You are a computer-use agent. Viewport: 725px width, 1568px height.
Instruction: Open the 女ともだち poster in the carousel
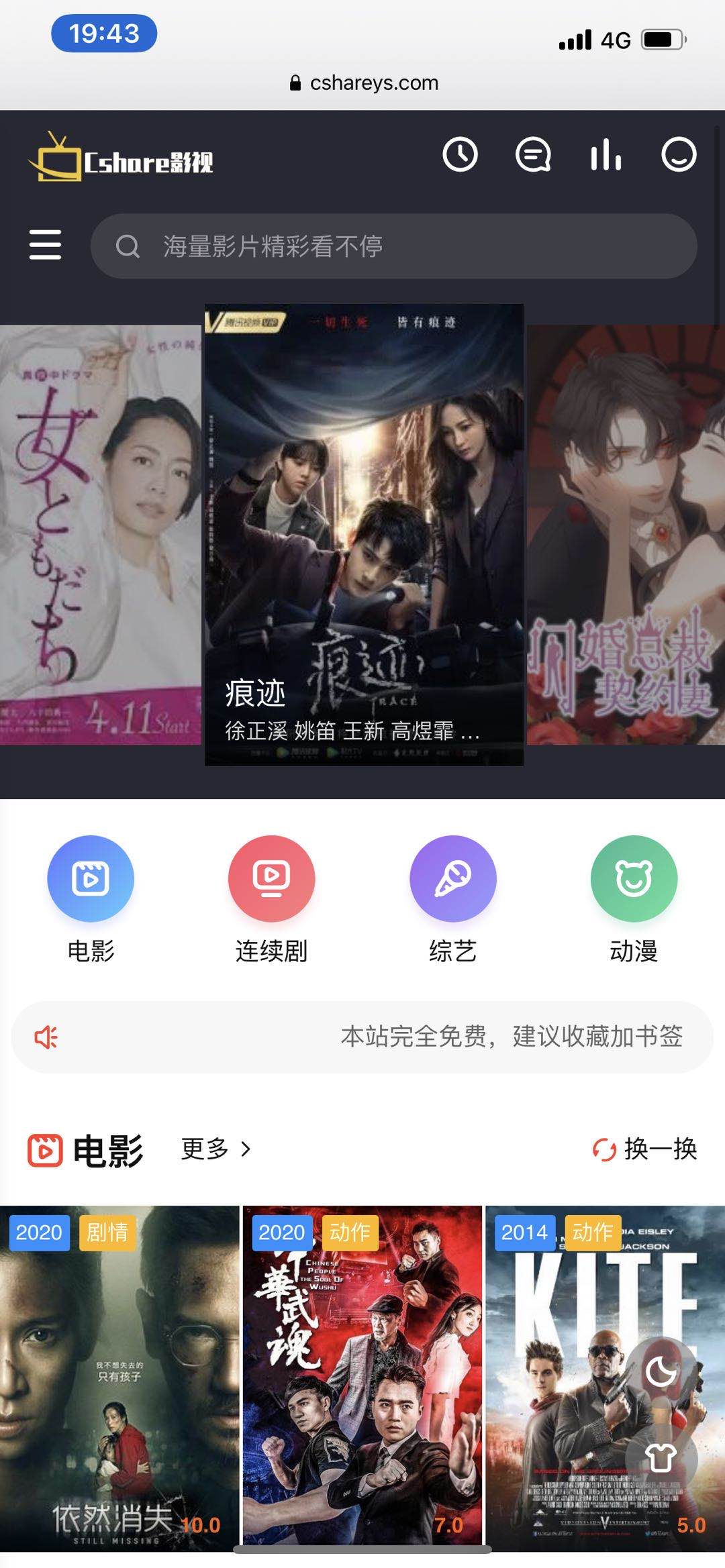100,534
